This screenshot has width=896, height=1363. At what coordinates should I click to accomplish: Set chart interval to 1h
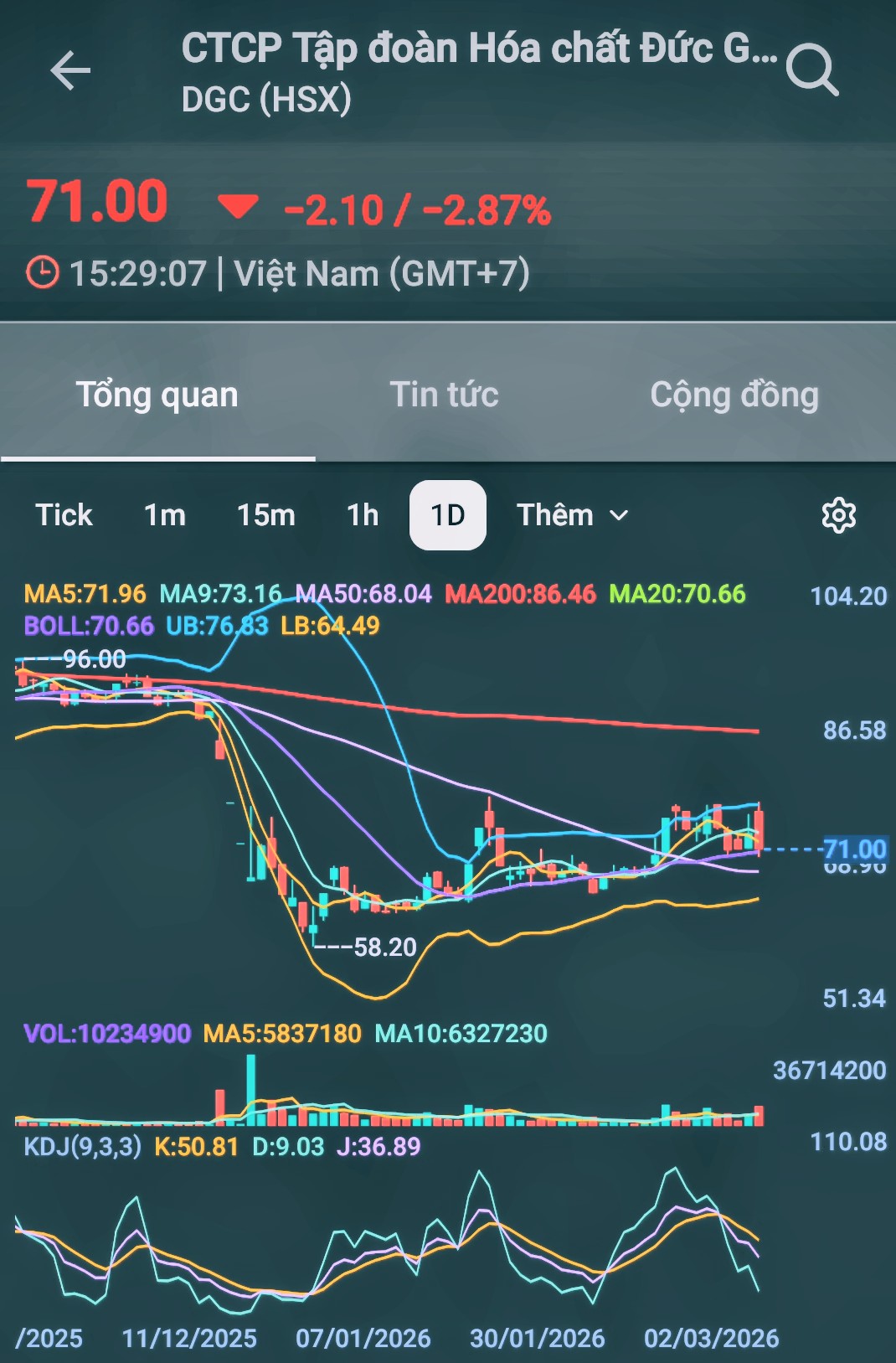click(x=363, y=515)
